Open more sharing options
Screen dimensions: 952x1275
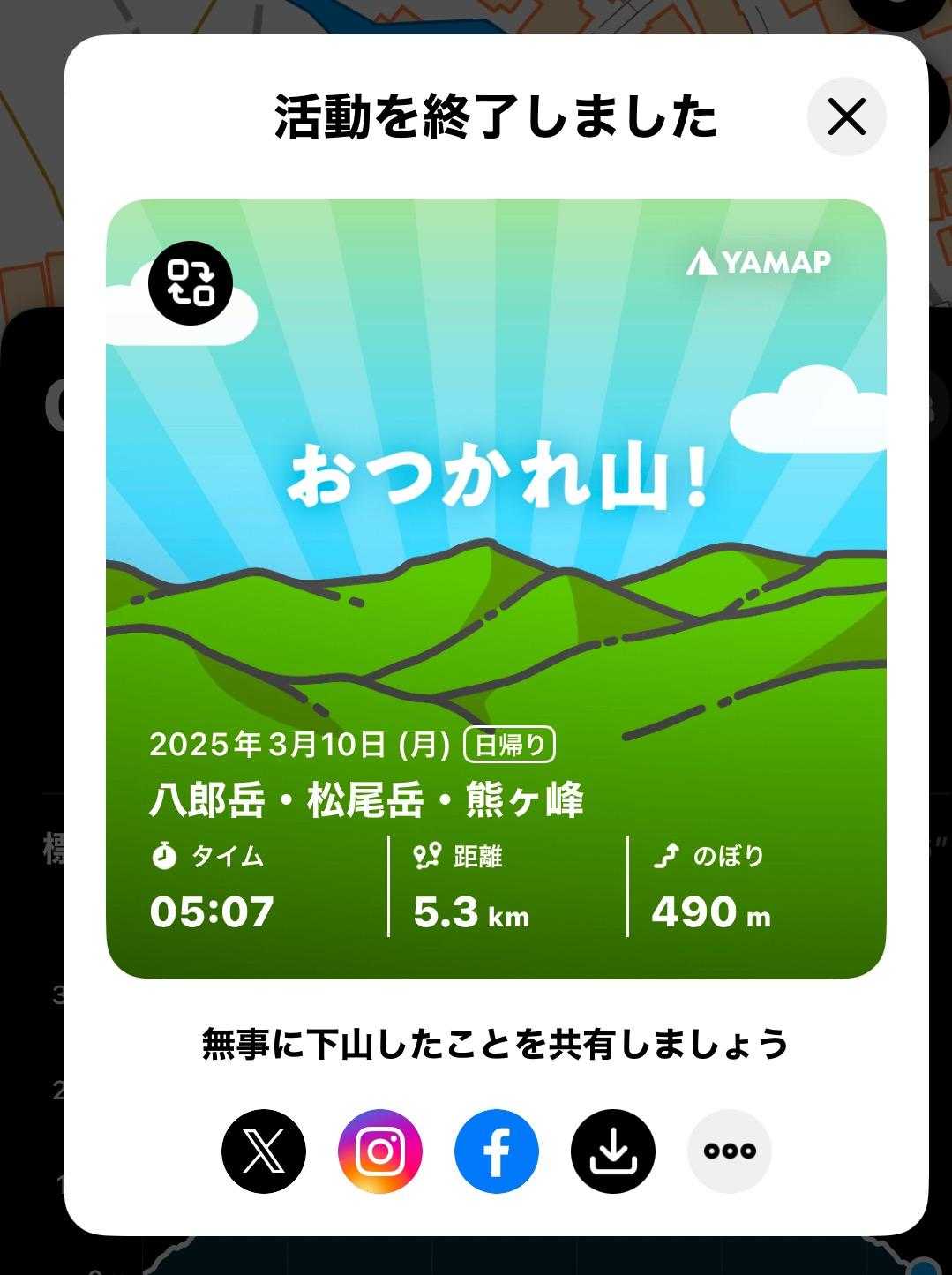click(729, 1151)
